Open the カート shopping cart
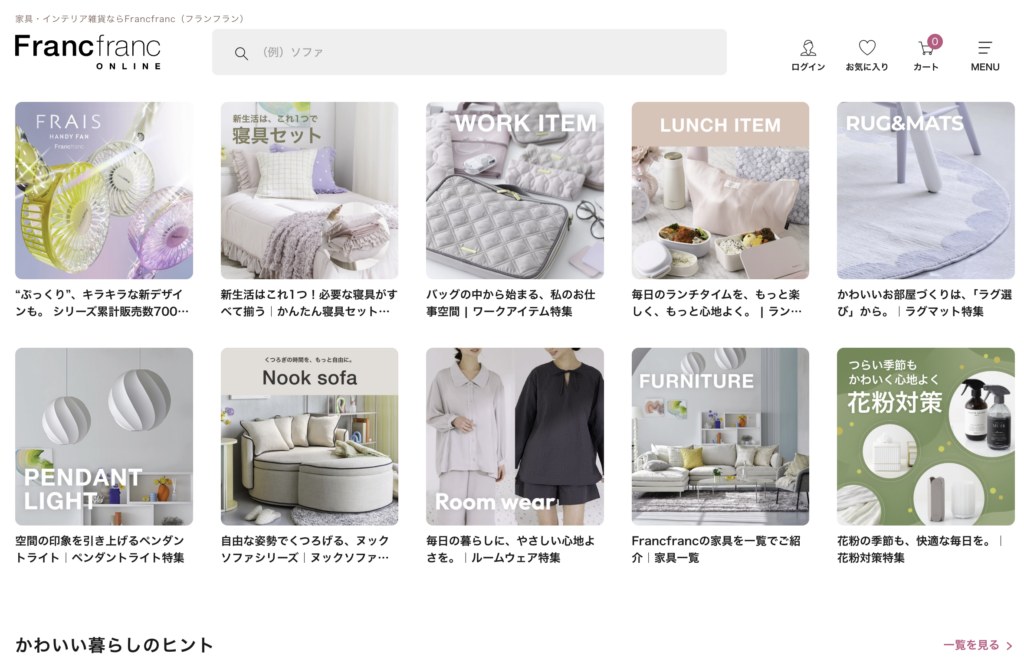 [926, 54]
